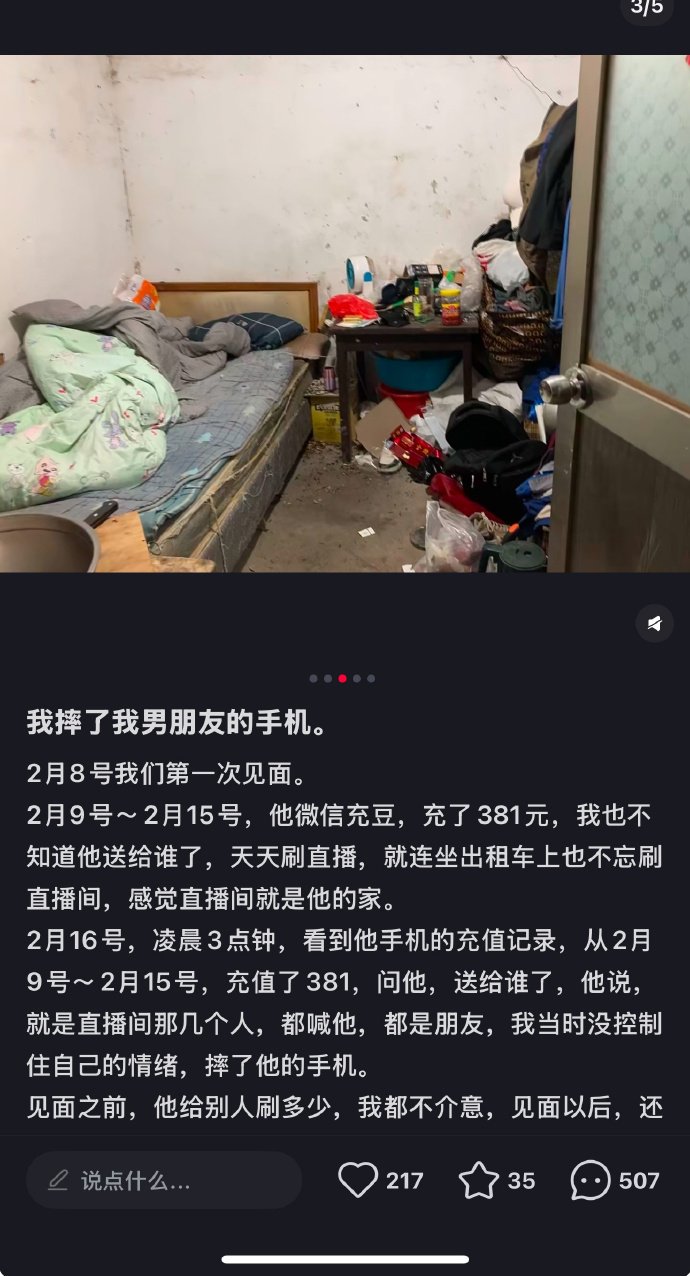Like this post with the heart icon

pos(358,1180)
